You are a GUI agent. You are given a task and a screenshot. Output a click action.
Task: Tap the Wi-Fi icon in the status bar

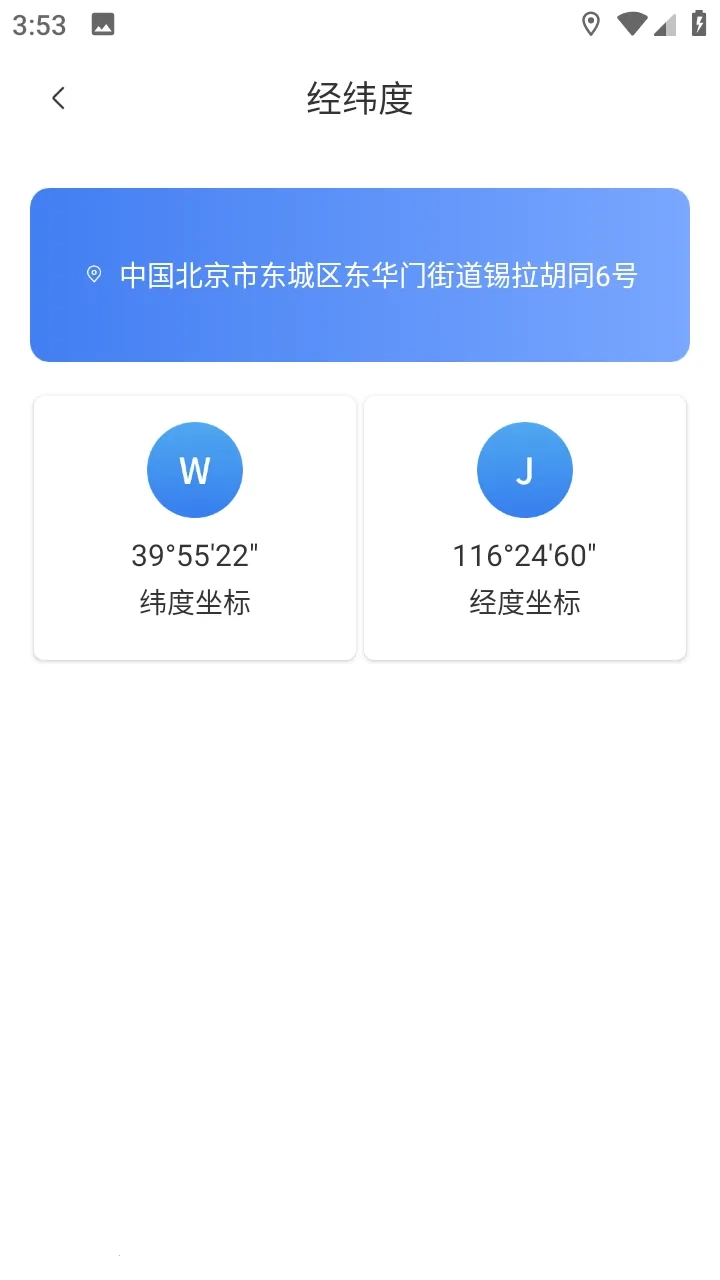631,24
